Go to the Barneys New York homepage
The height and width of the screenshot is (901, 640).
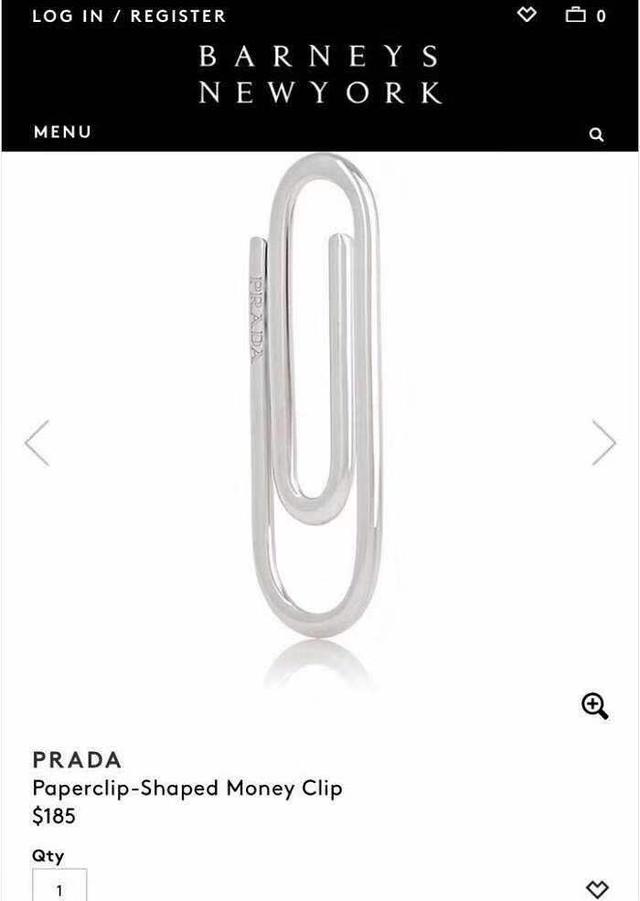[320, 74]
